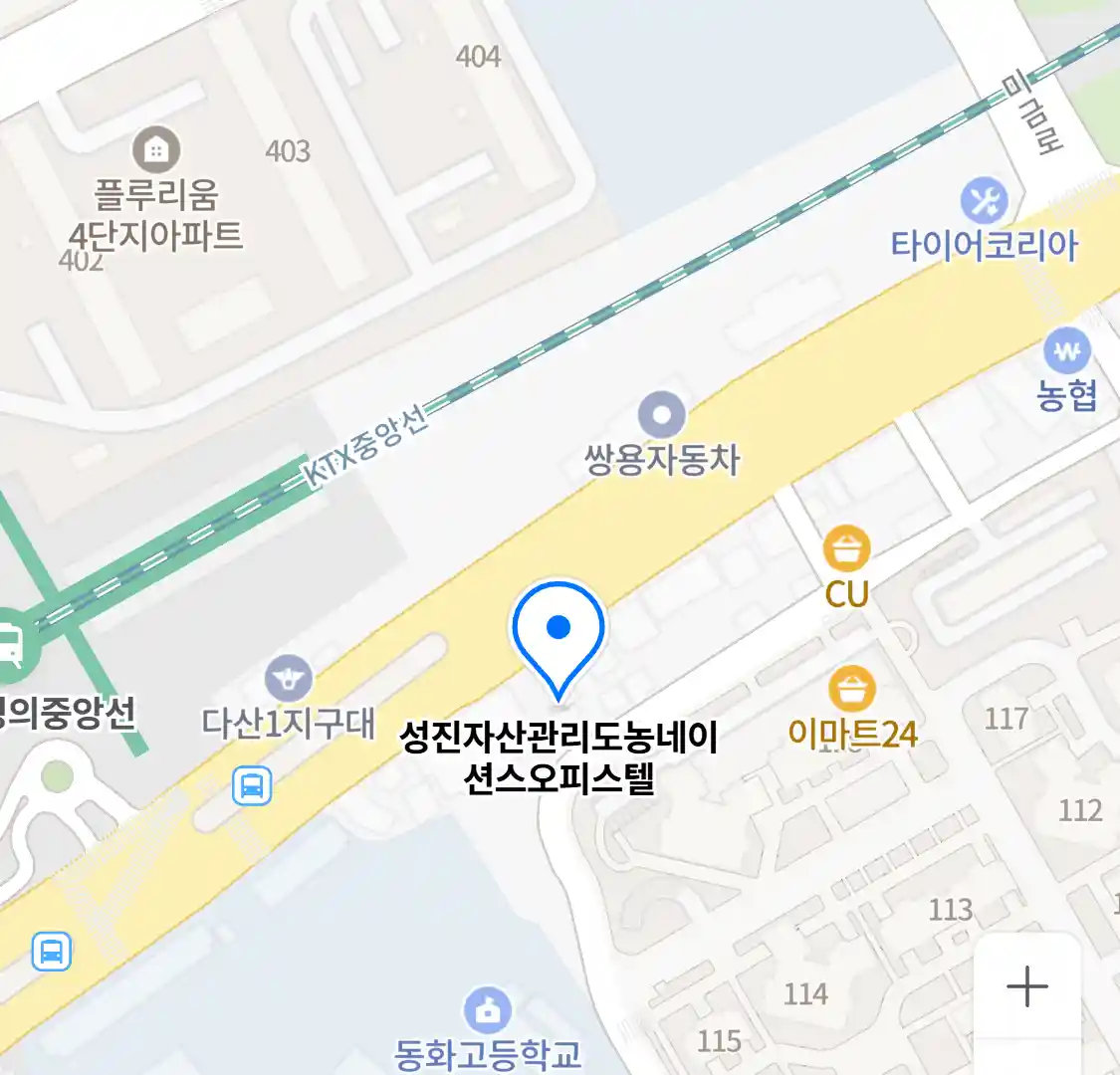Screen dimensions: 1120x1075
Task: Select the 동화고등학교 school marker
Action: (488, 1011)
